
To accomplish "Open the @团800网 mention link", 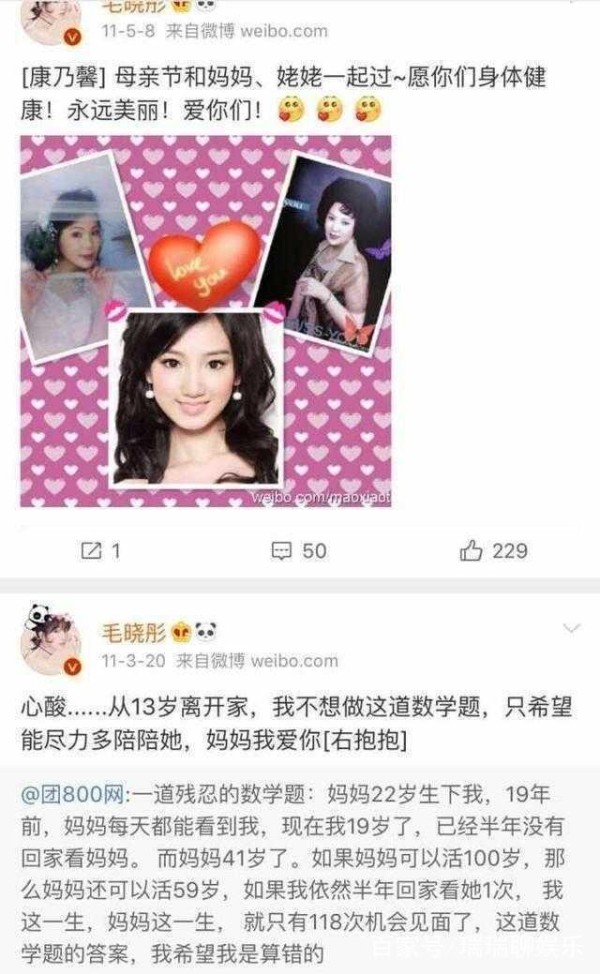I will tap(74, 794).
